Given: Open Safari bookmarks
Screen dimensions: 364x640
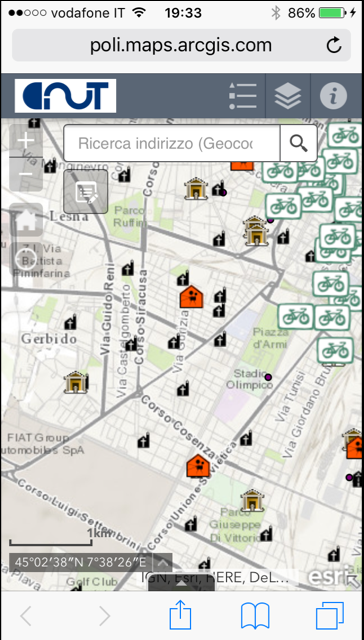Looking at the screenshot, I should click(255, 616).
